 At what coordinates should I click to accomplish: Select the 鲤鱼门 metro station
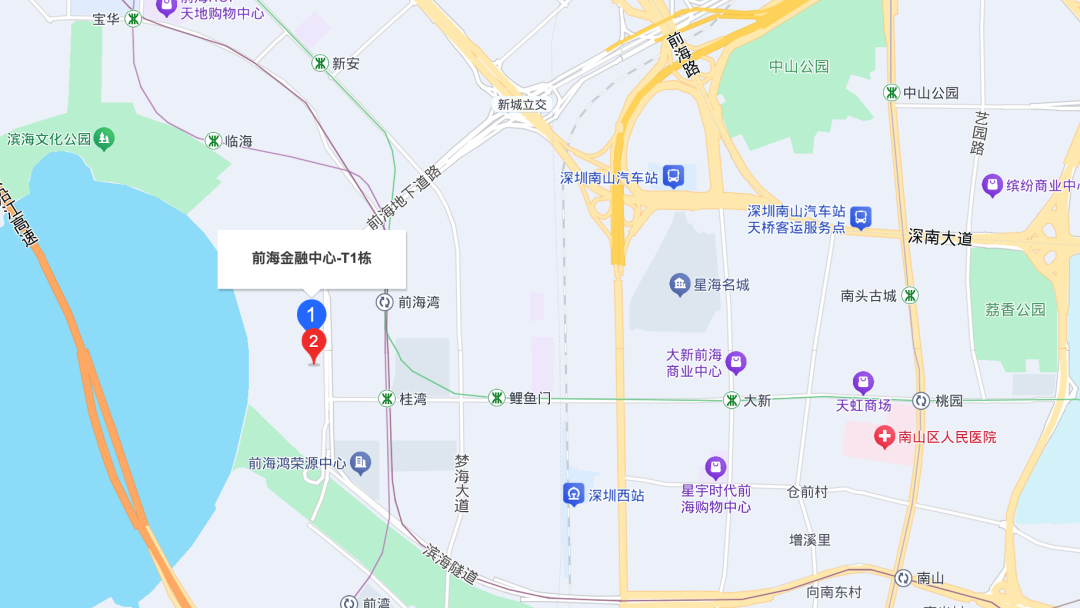pyautogui.click(x=496, y=398)
